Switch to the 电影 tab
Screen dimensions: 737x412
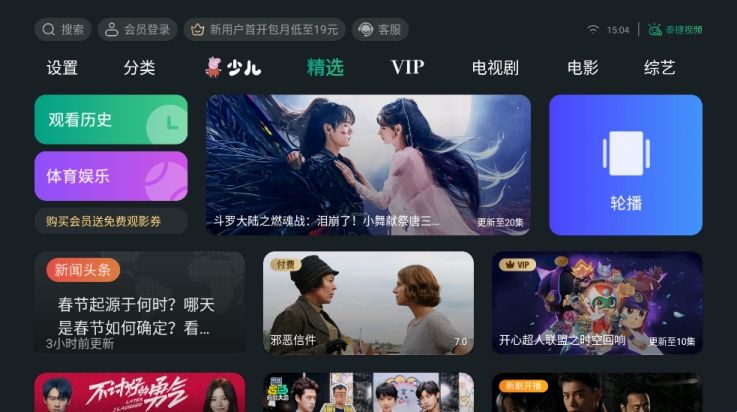pos(582,68)
